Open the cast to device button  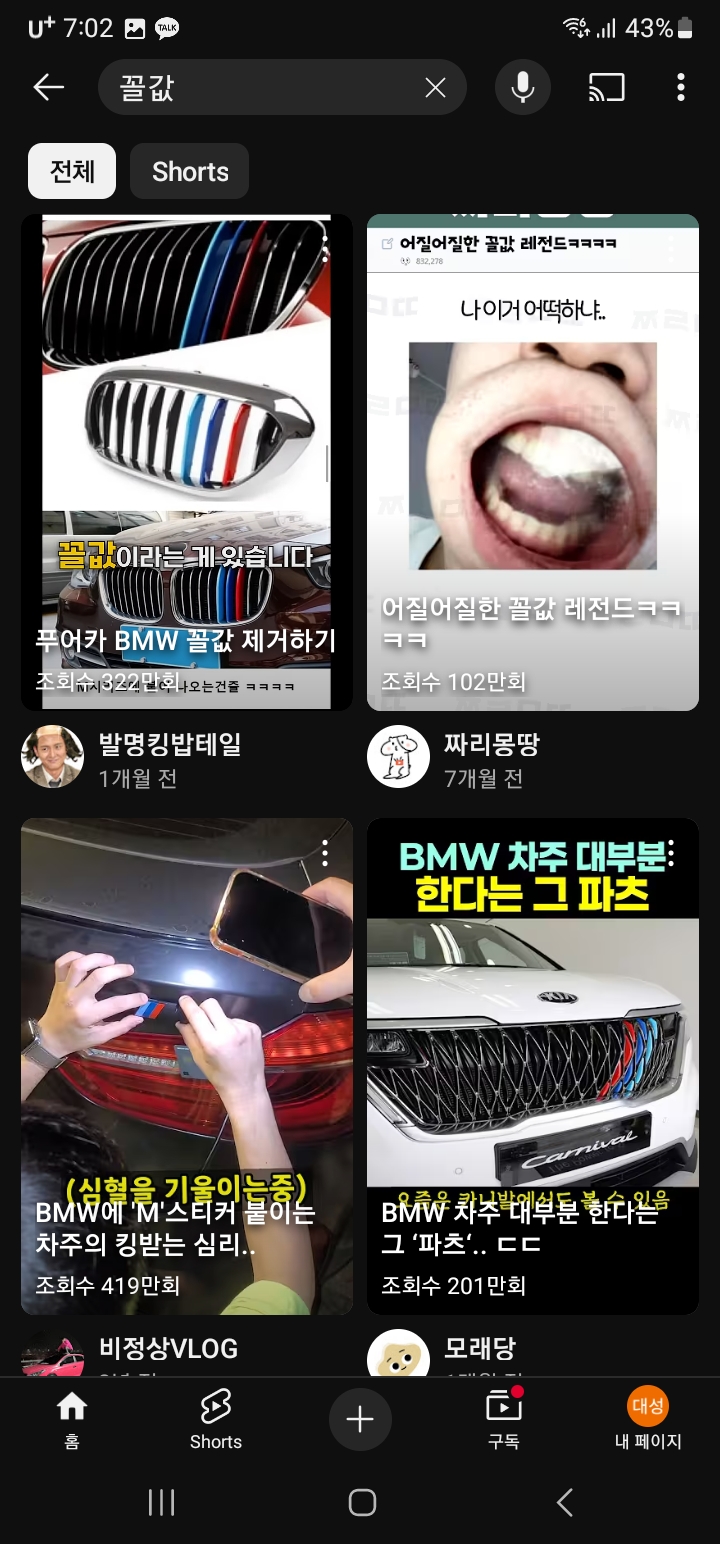coord(606,88)
